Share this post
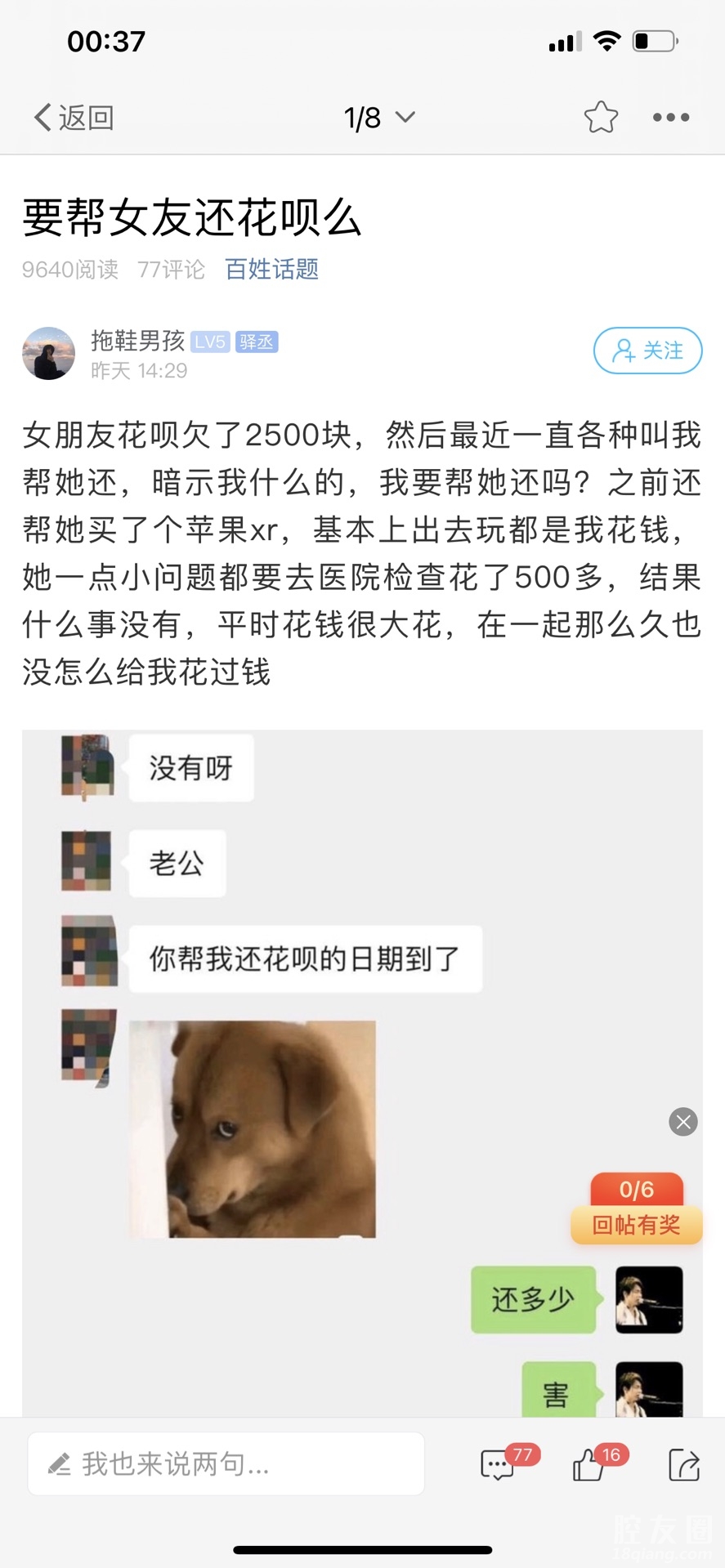Viewport: 725px width, 1568px height. (x=683, y=1464)
